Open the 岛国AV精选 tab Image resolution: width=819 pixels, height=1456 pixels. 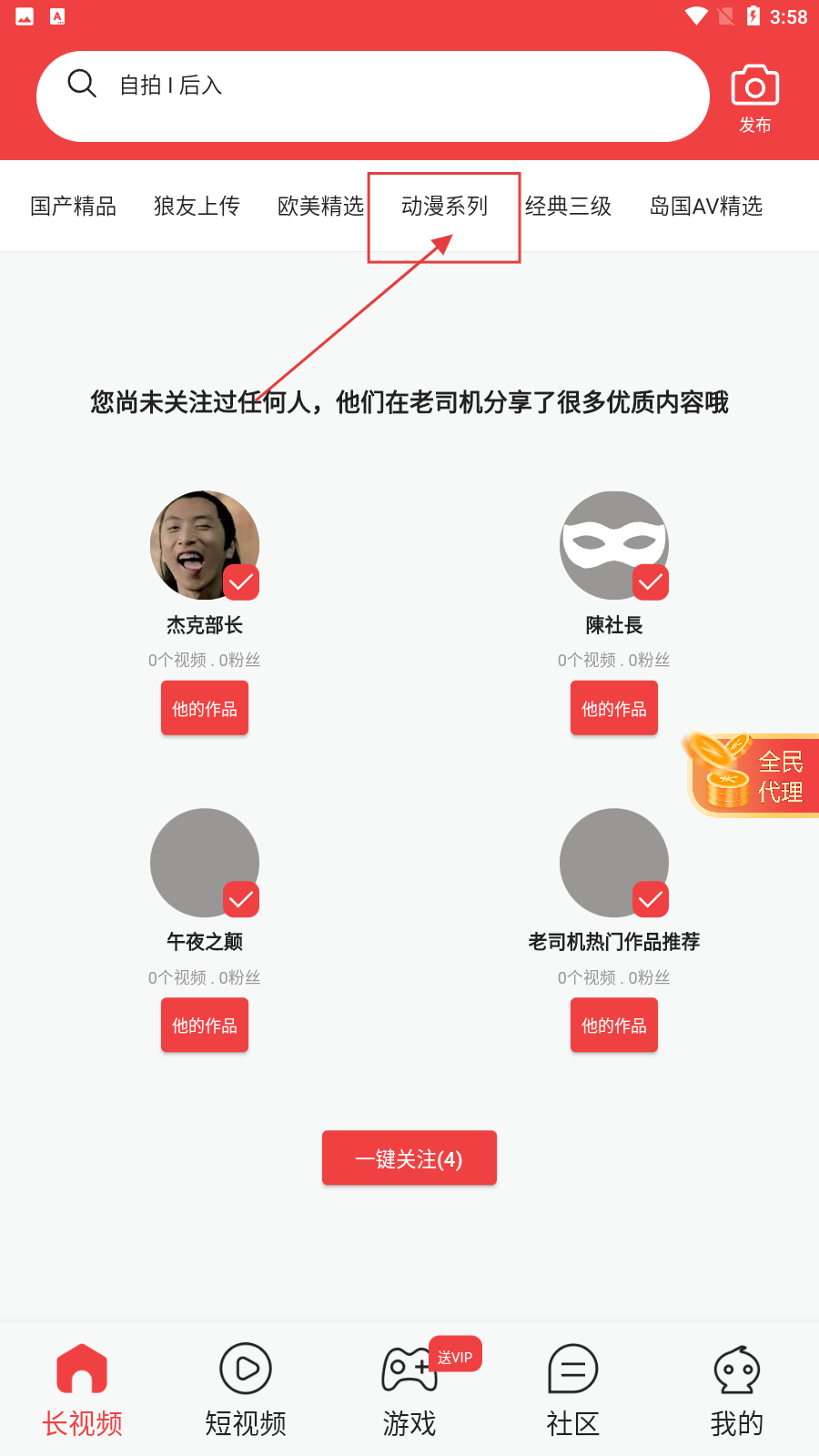(707, 207)
